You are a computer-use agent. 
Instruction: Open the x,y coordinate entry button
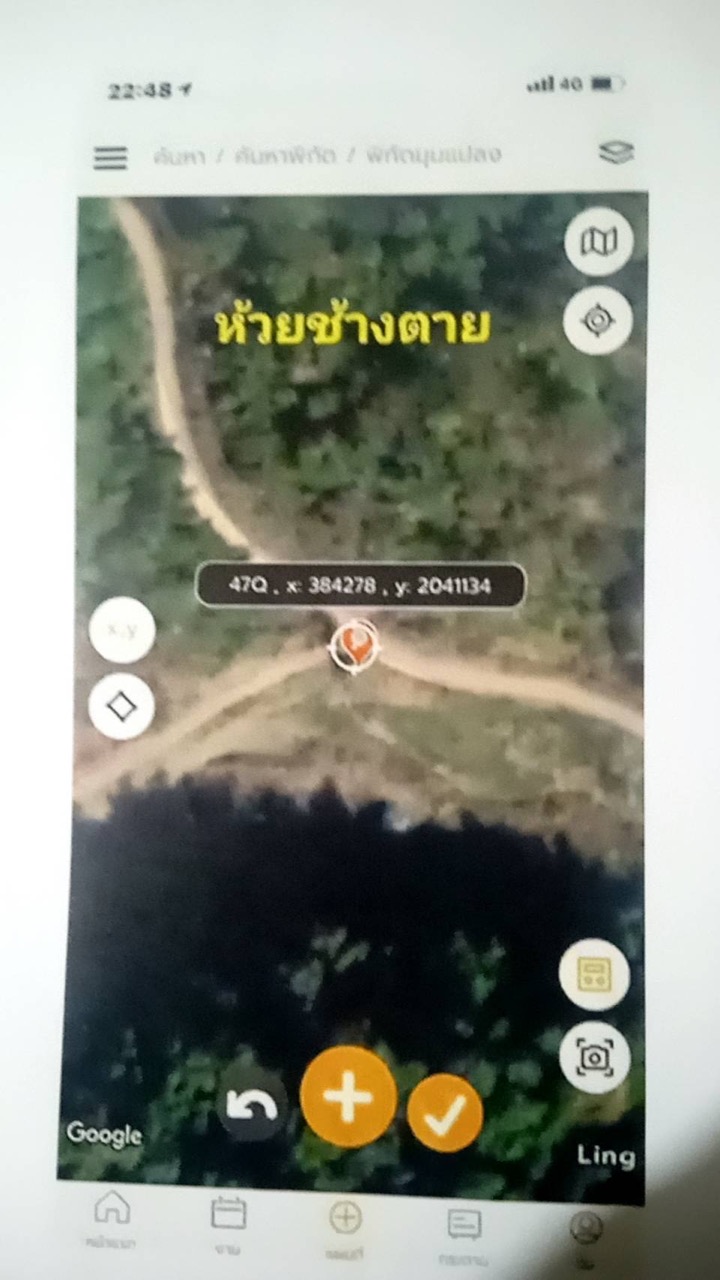click(x=122, y=630)
